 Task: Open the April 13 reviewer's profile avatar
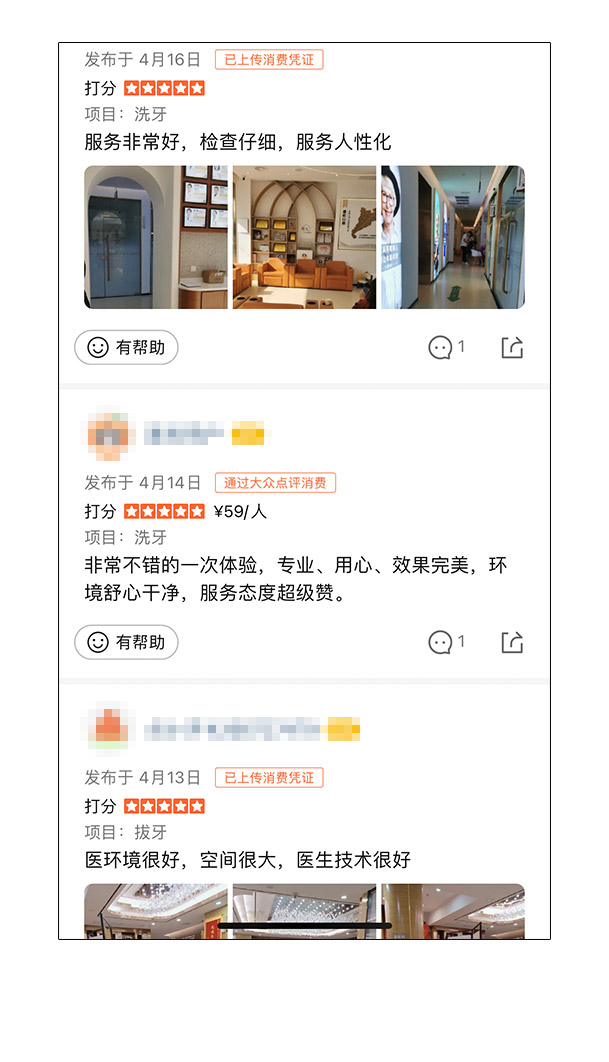108,729
